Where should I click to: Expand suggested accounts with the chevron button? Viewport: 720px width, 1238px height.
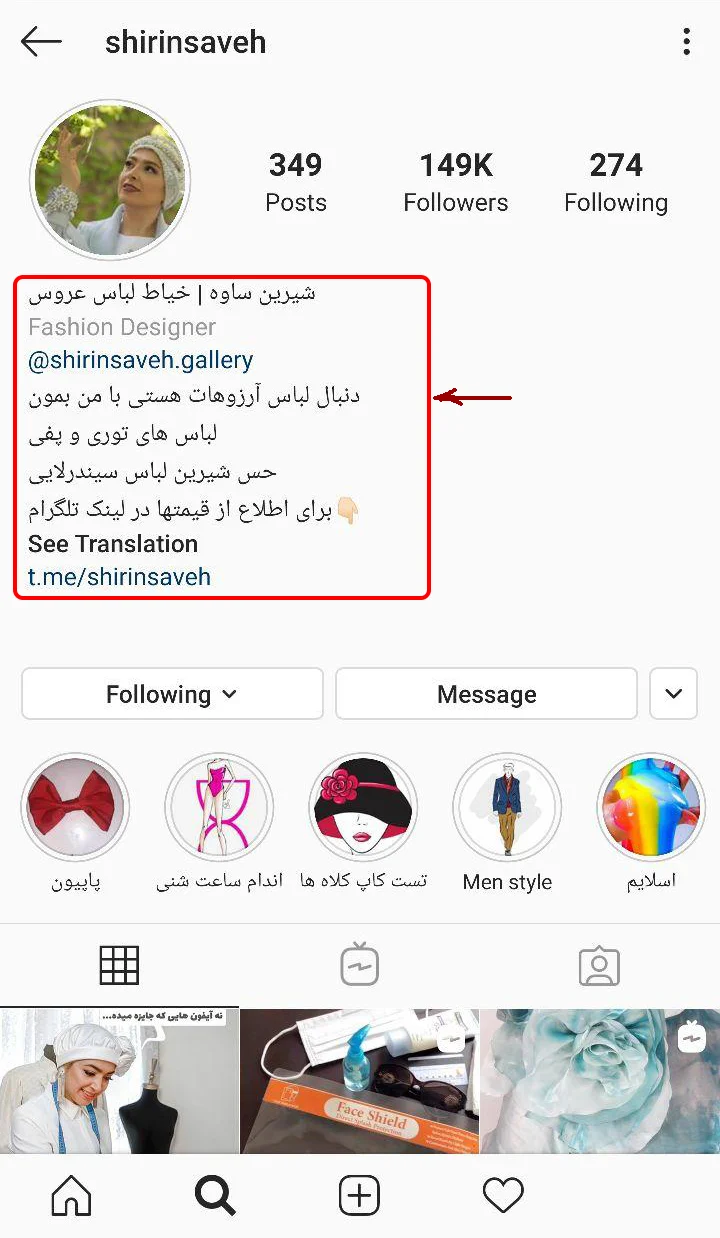click(x=673, y=694)
